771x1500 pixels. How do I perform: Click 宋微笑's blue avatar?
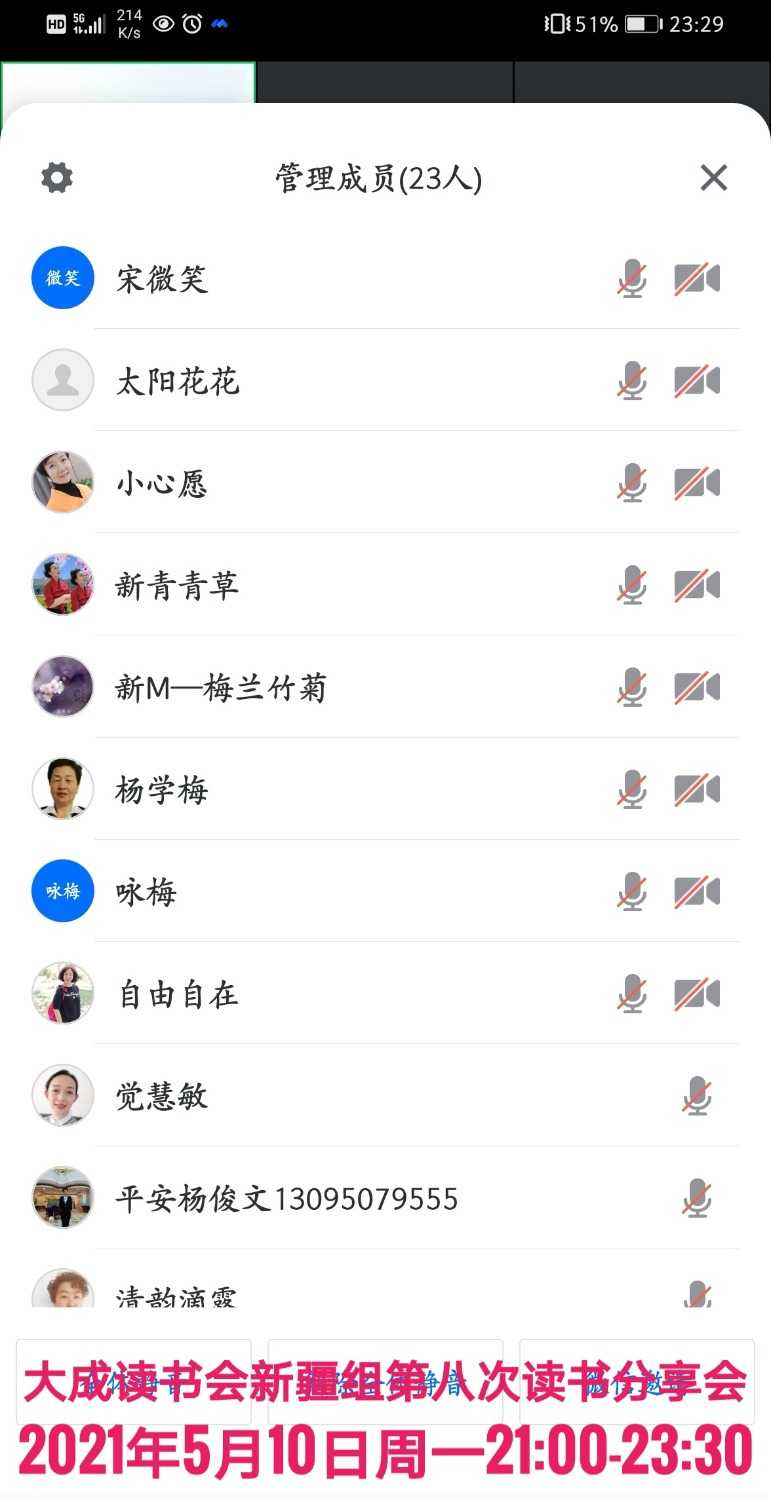[x=62, y=279]
